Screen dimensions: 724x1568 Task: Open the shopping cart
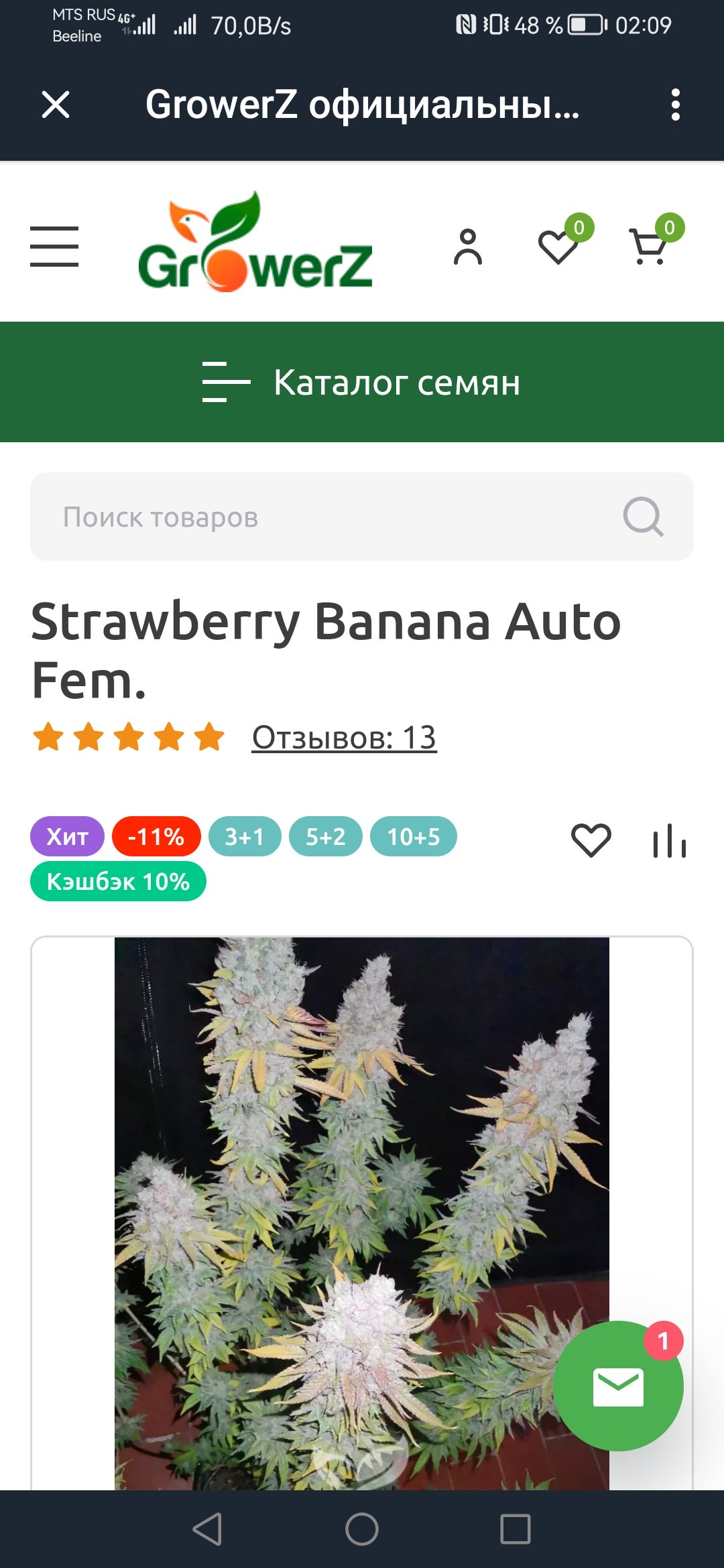pyautogui.click(x=649, y=247)
